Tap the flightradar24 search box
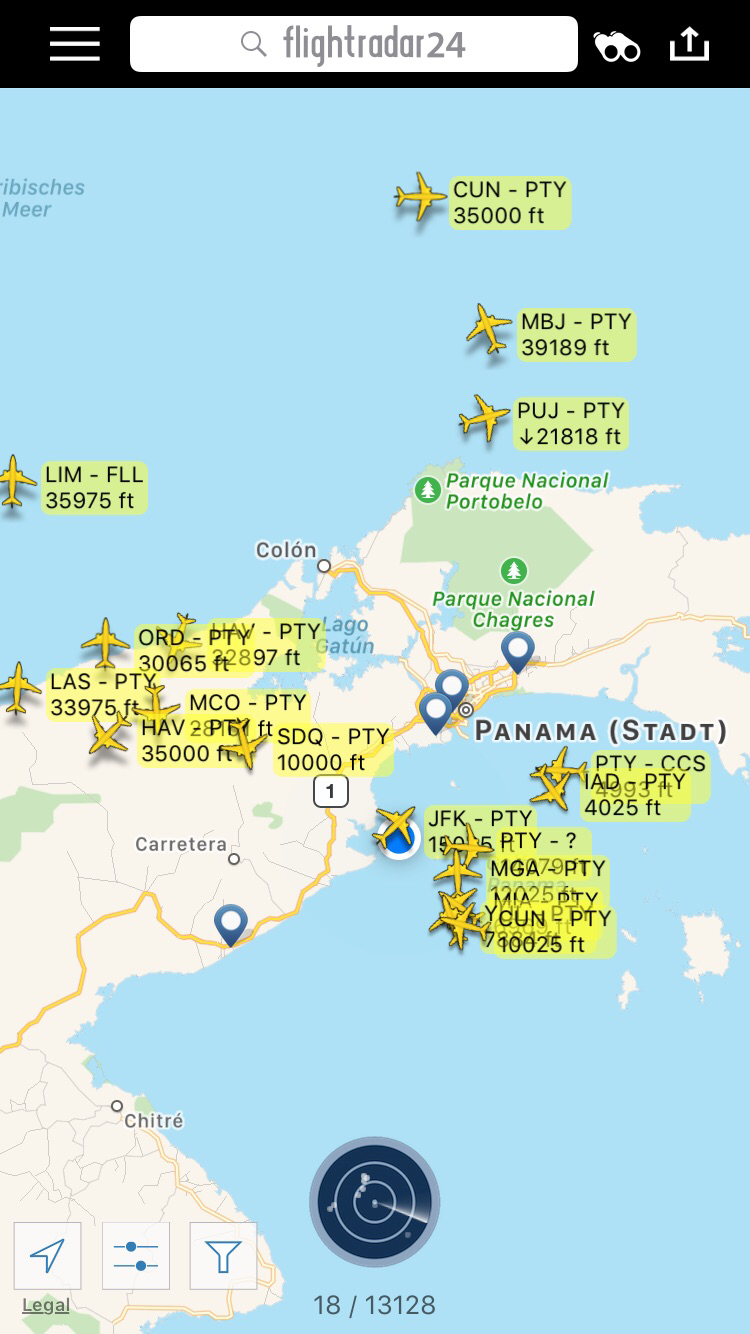Viewport: 750px width, 1334px height. (354, 44)
